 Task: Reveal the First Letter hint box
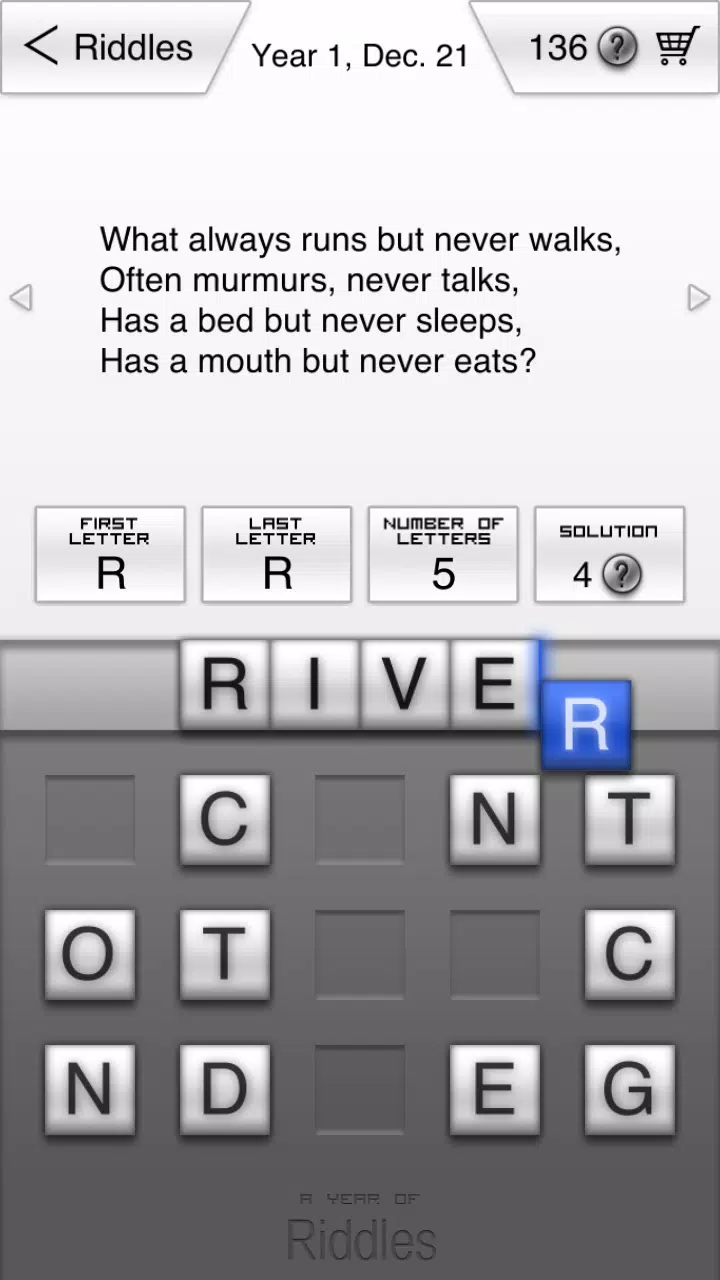[110, 555]
